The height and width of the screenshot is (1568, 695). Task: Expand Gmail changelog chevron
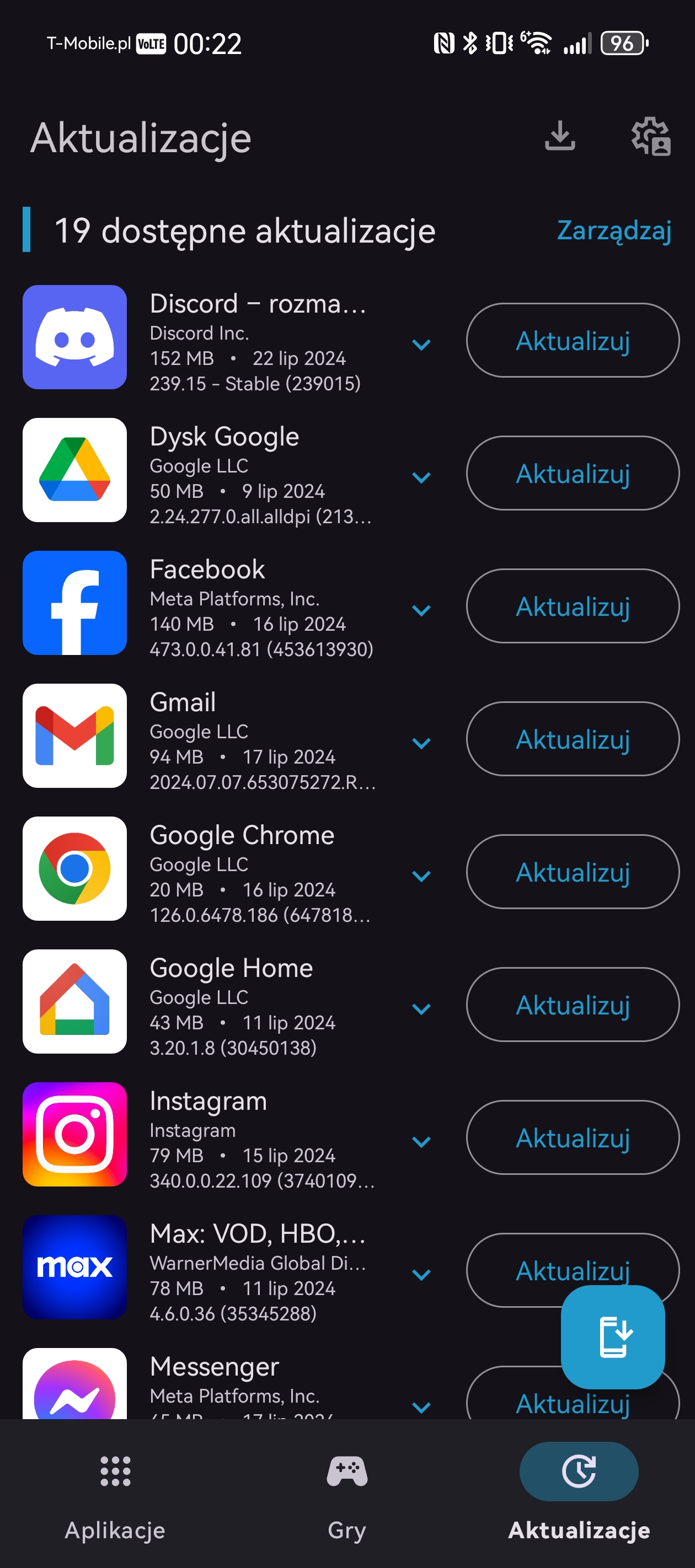(421, 743)
